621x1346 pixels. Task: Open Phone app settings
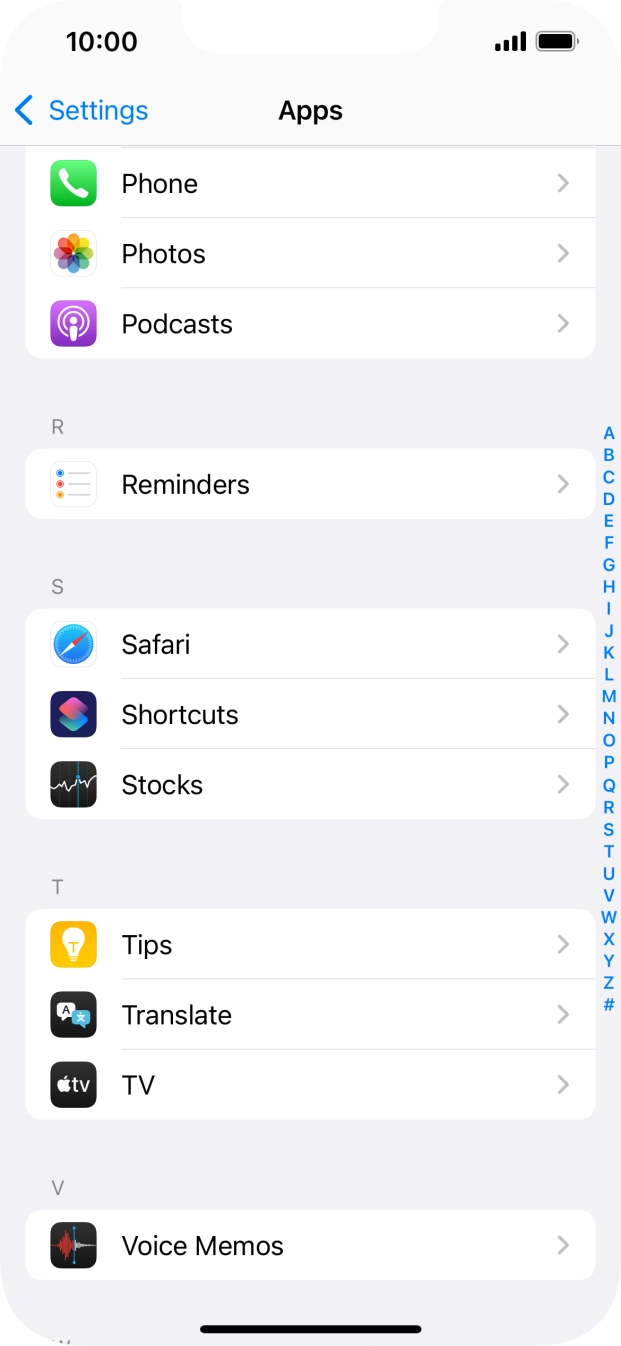(x=310, y=184)
